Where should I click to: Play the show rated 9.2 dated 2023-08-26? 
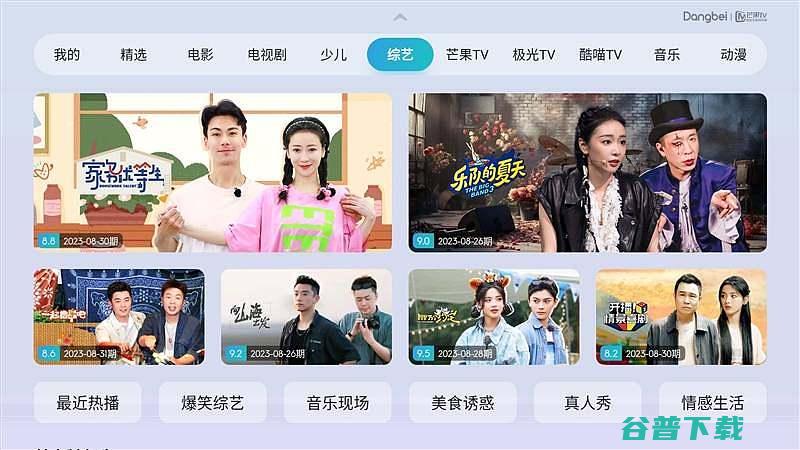tap(306, 316)
